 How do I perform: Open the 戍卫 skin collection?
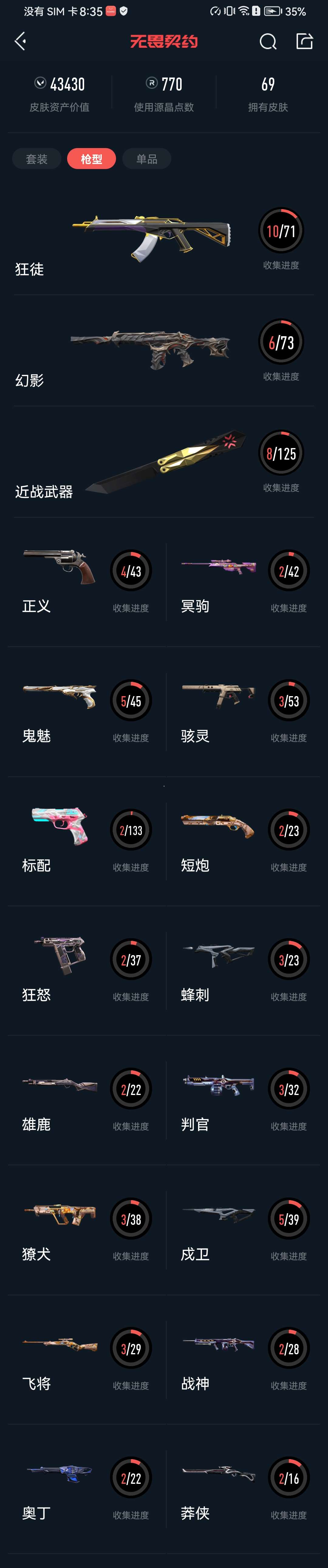click(x=243, y=1230)
